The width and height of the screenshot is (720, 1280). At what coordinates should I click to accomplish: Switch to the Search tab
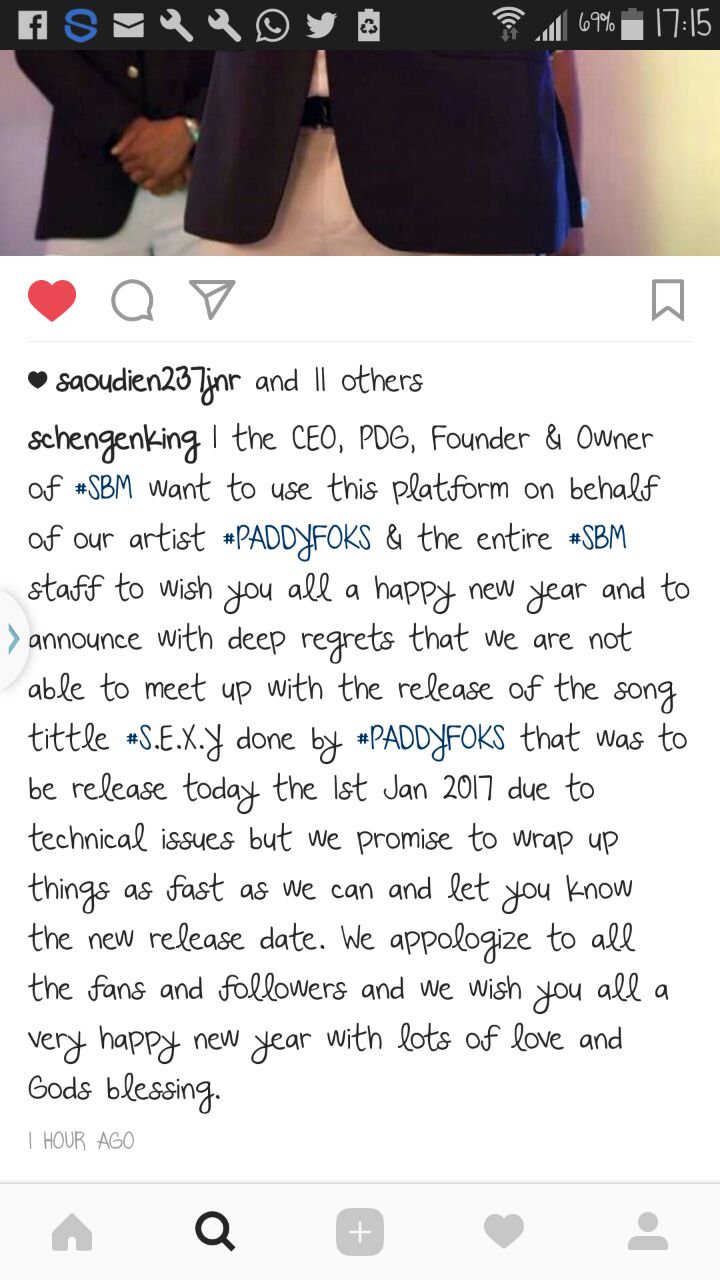click(x=215, y=1232)
